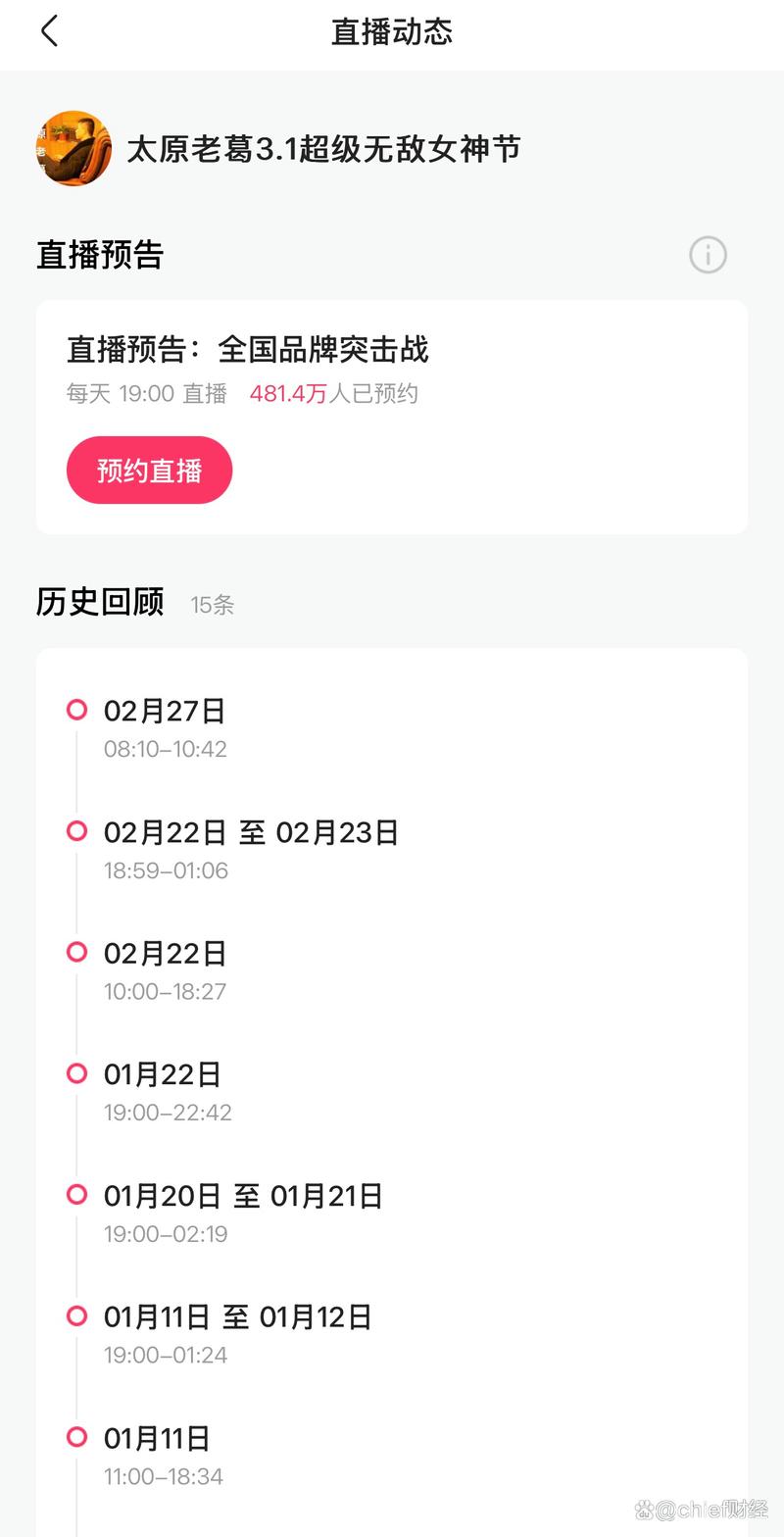Tap the back arrow to leave 直播动态

(49, 30)
